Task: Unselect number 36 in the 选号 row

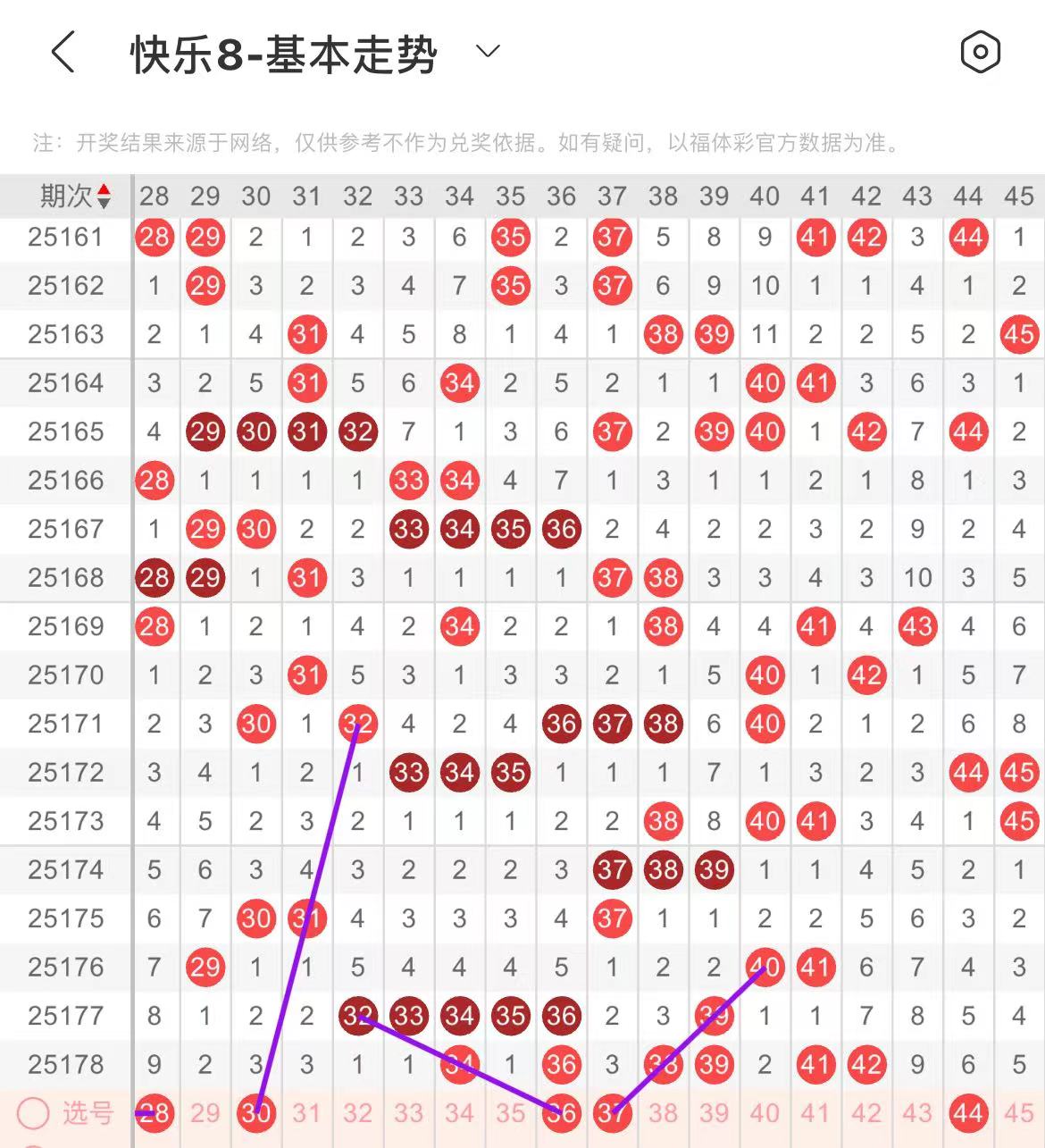Action: click(561, 1113)
